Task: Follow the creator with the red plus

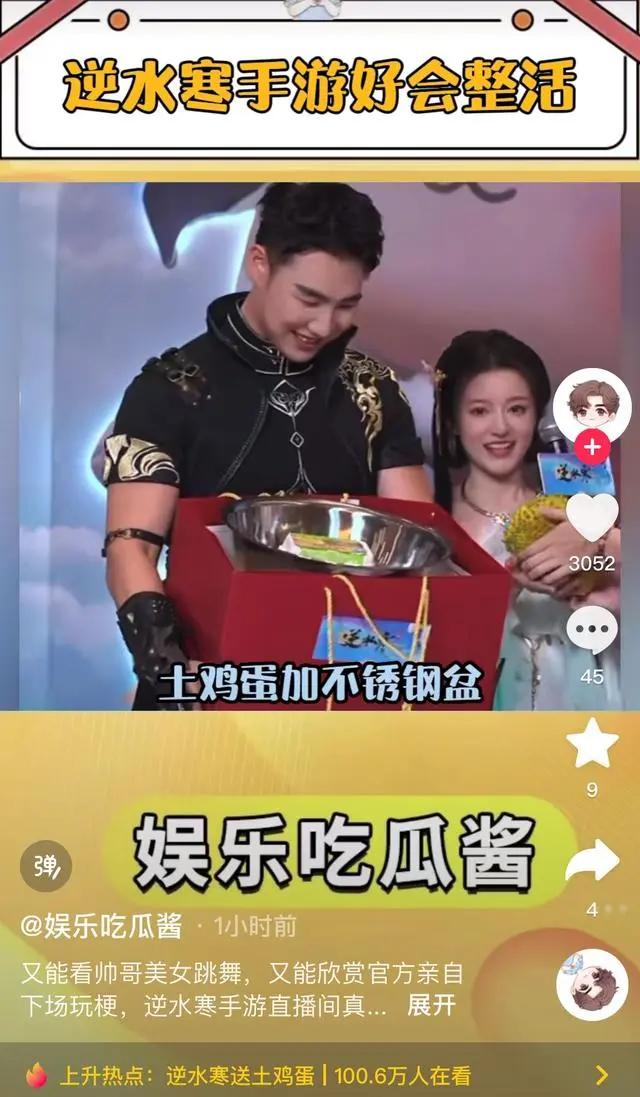Action: point(592,446)
